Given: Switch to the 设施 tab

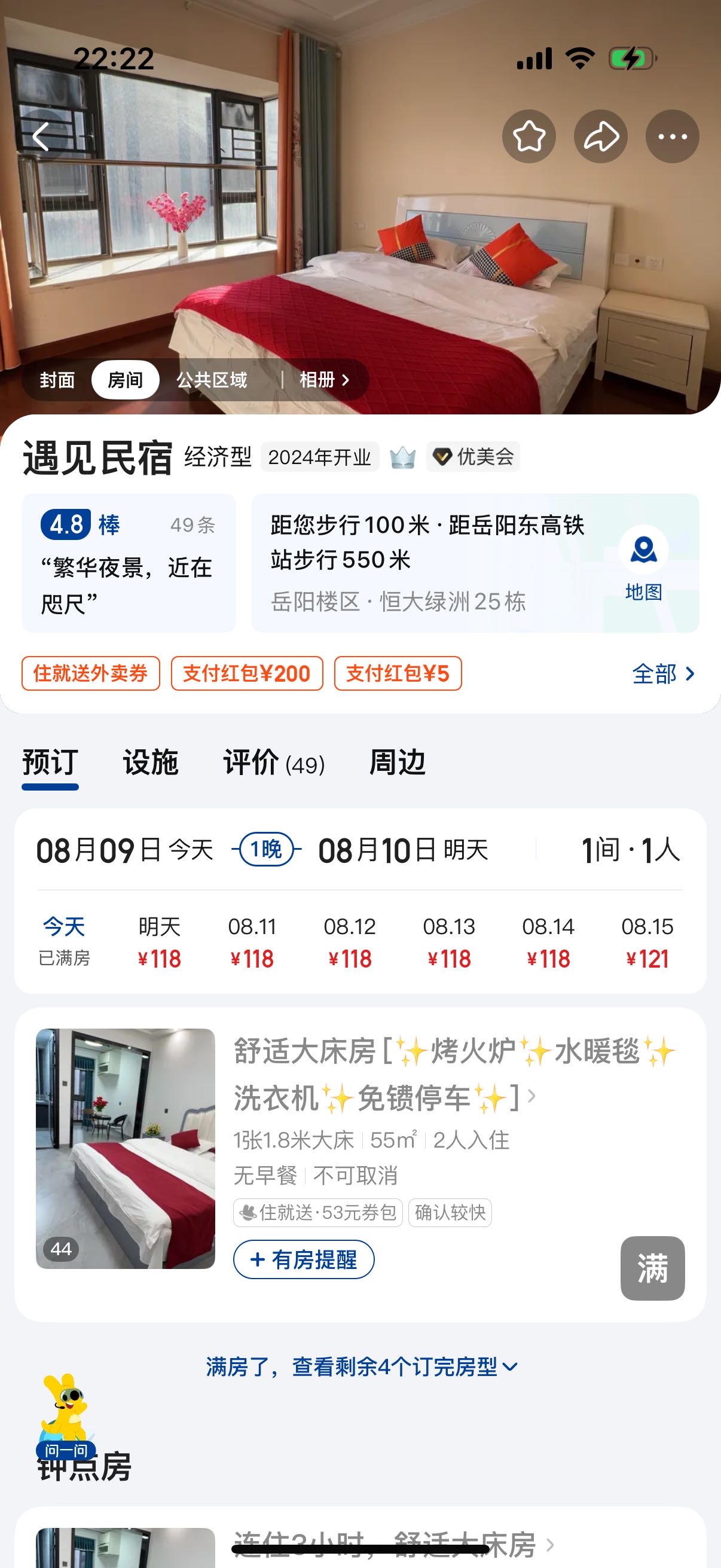Looking at the screenshot, I should pos(150,762).
